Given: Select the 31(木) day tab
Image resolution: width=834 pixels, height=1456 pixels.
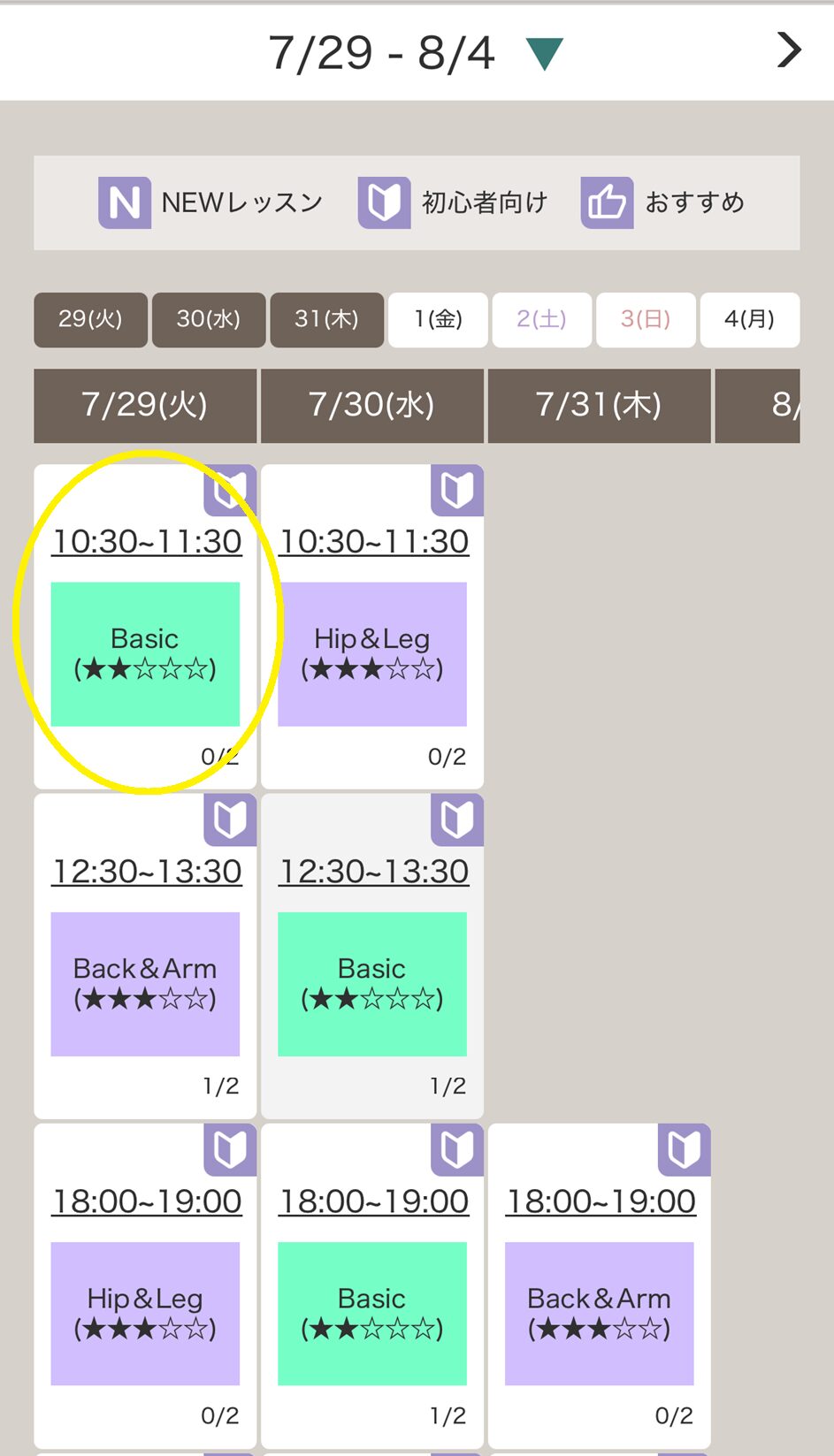Looking at the screenshot, I should coord(327,319).
